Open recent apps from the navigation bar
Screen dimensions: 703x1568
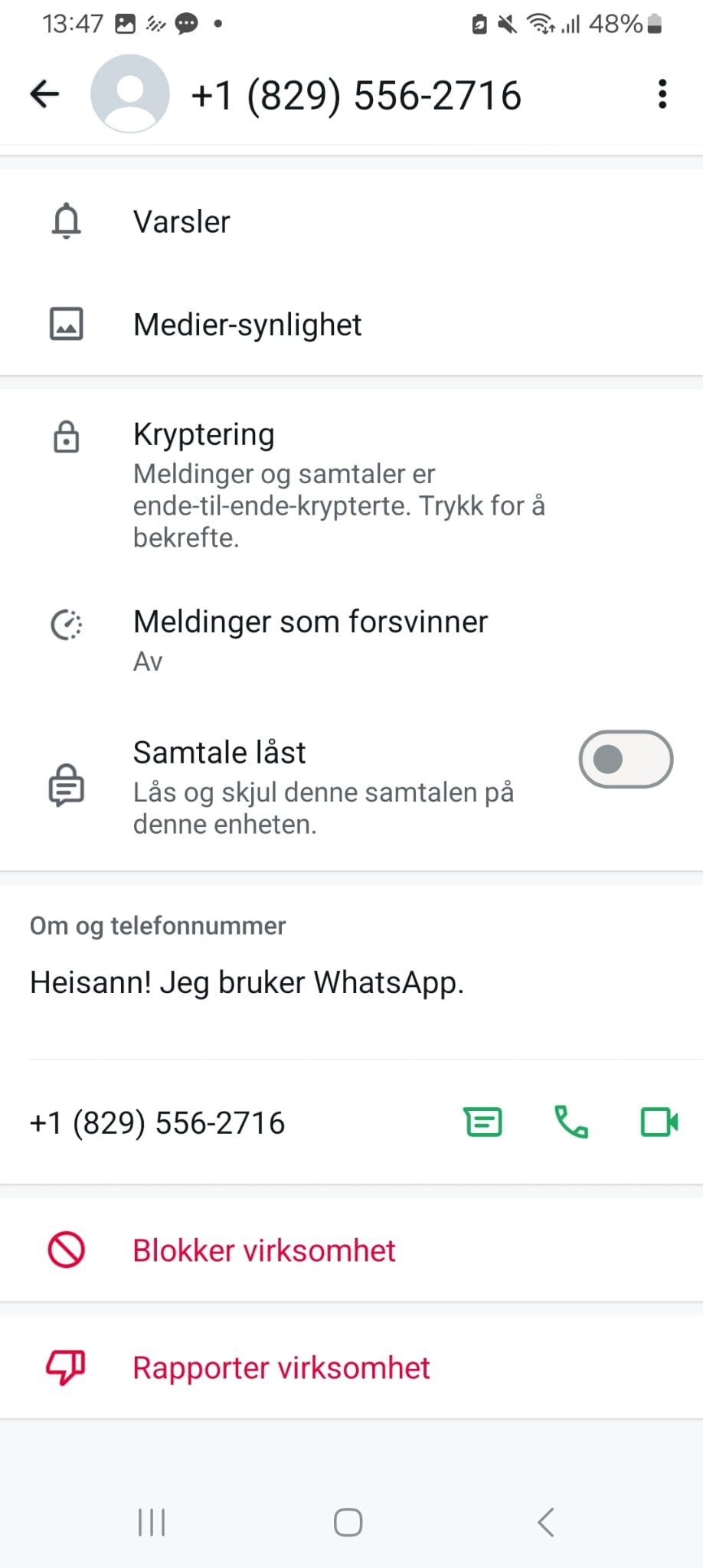tap(152, 1522)
